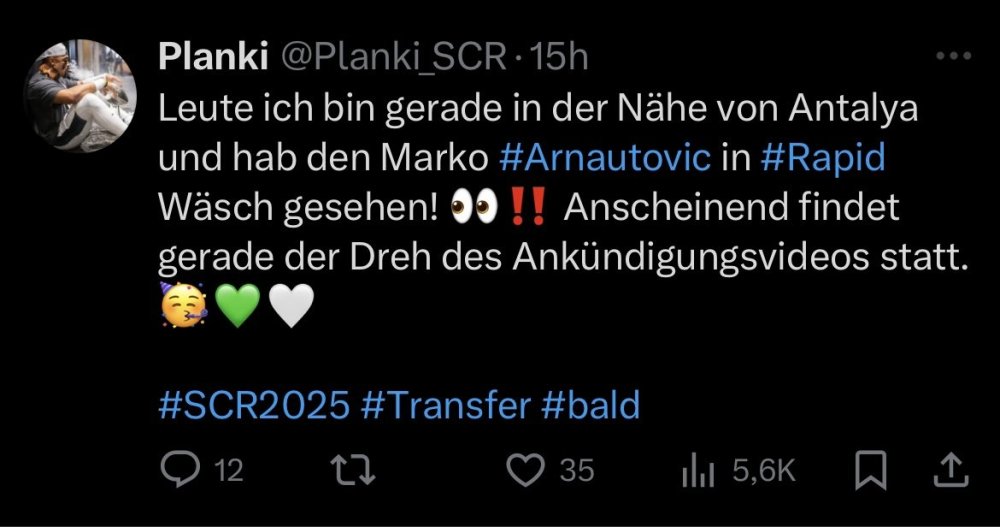This screenshot has height=527, width=1000.
Task: View the tweet's analytics
Action: pyautogui.click(x=697, y=470)
